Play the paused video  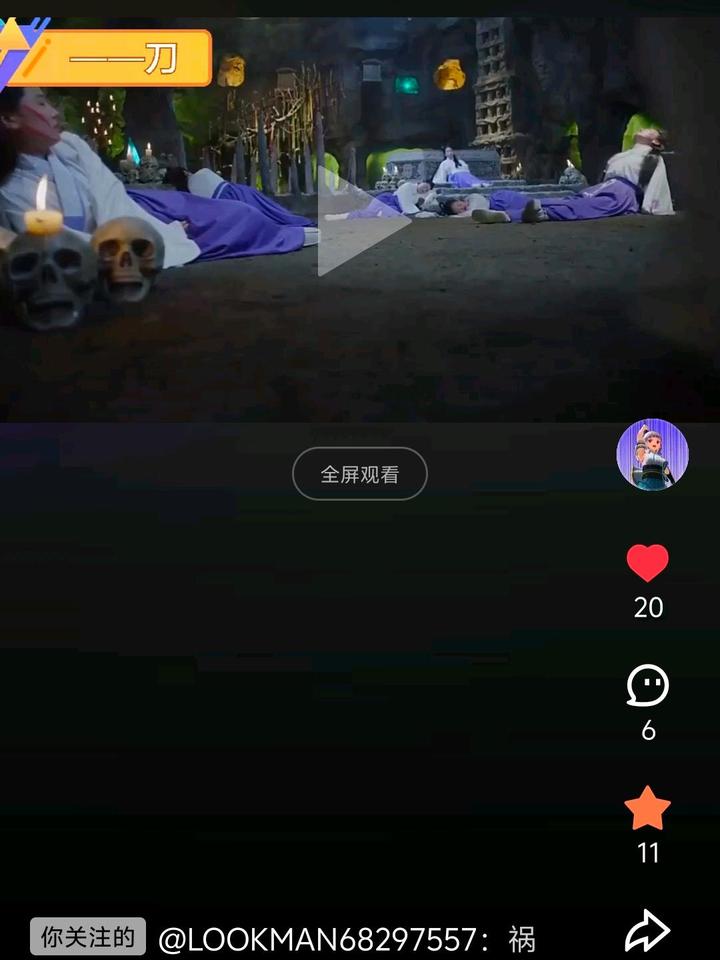[360, 221]
